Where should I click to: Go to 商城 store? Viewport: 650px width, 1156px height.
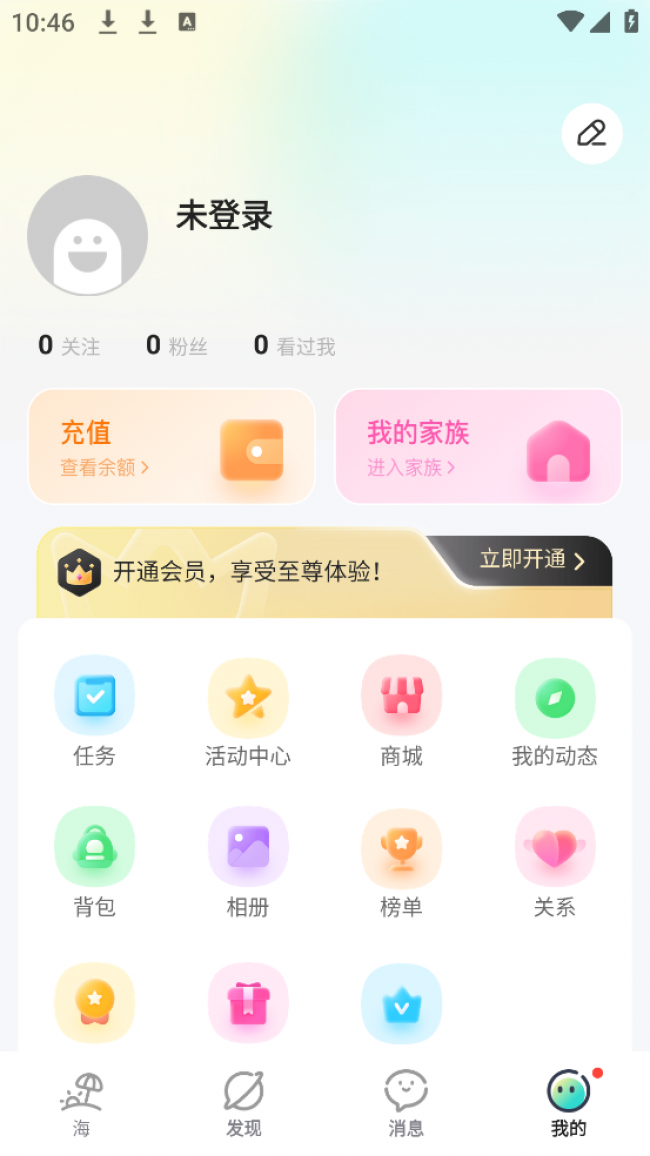click(402, 710)
